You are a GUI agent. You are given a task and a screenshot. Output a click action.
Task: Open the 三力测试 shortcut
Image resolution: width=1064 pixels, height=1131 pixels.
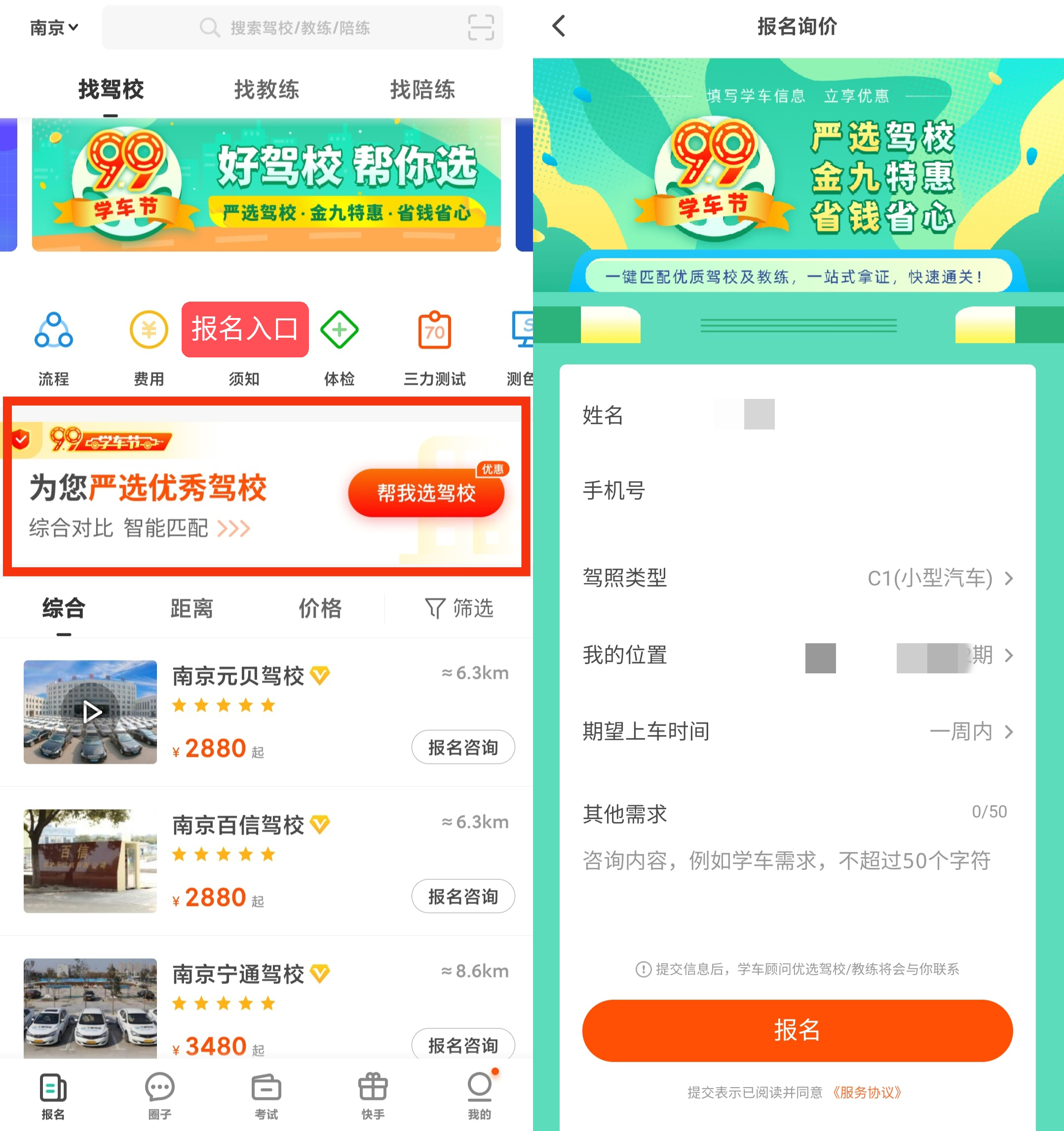[434, 347]
